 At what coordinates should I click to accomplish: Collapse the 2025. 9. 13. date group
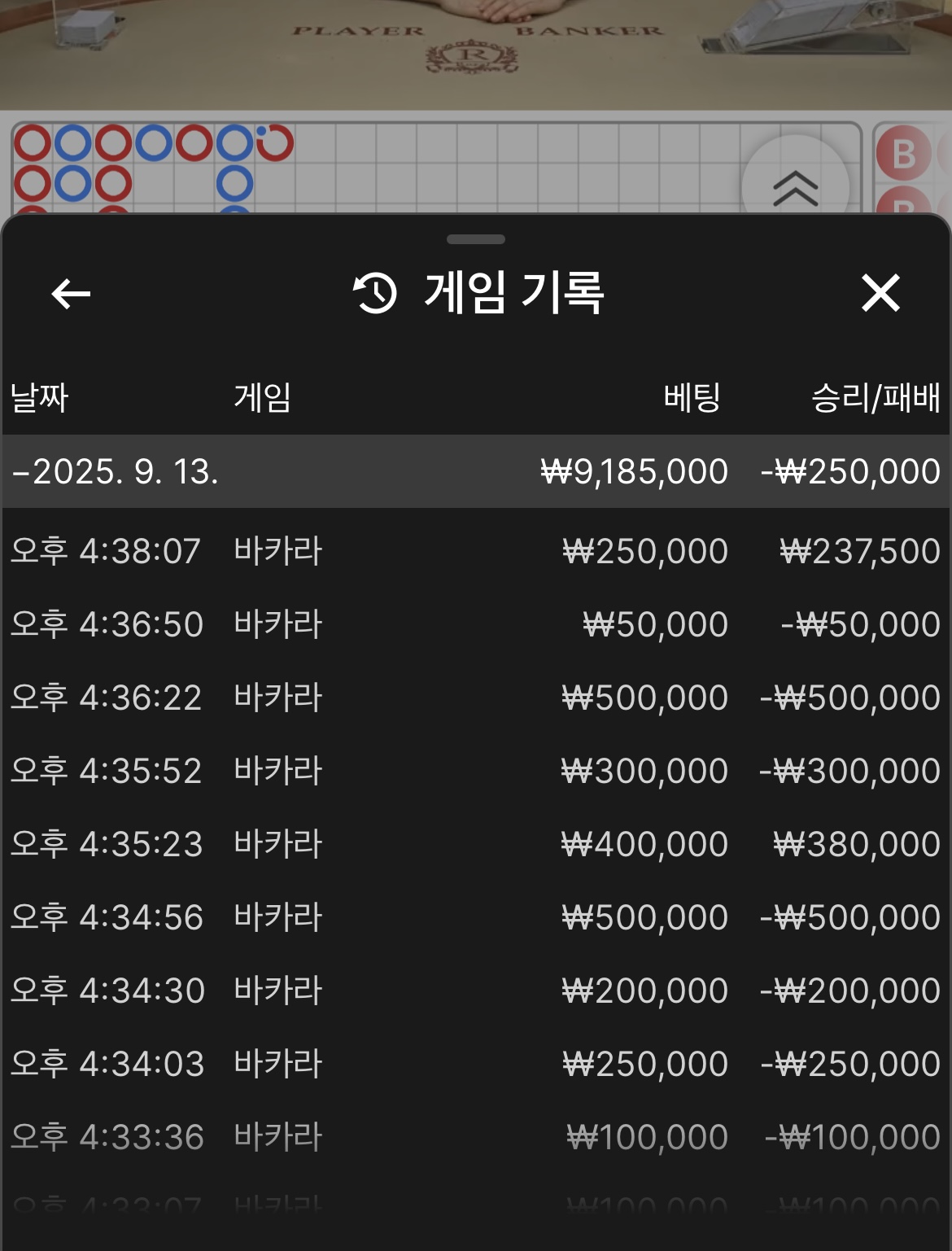click(x=114, y=472)
